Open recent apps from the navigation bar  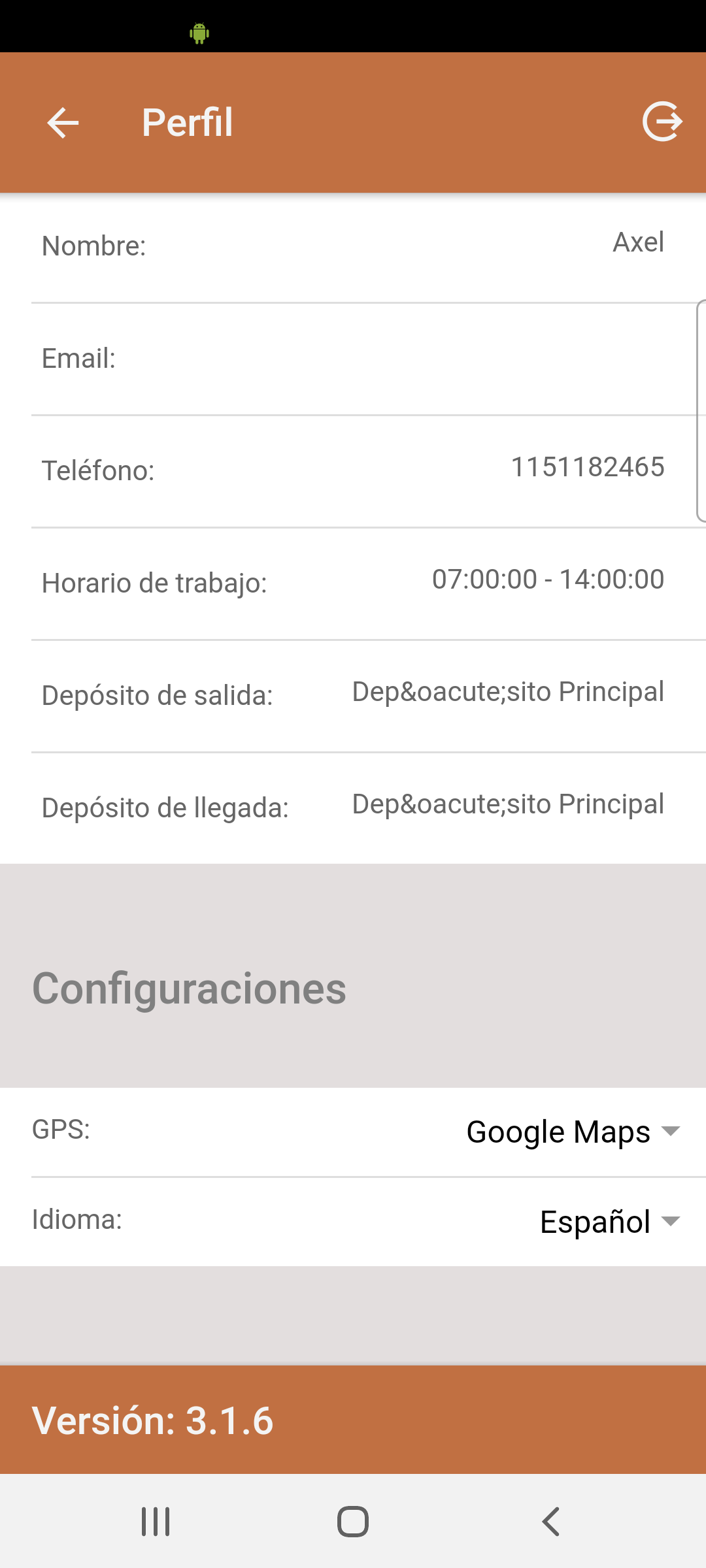coord(156,1521)
